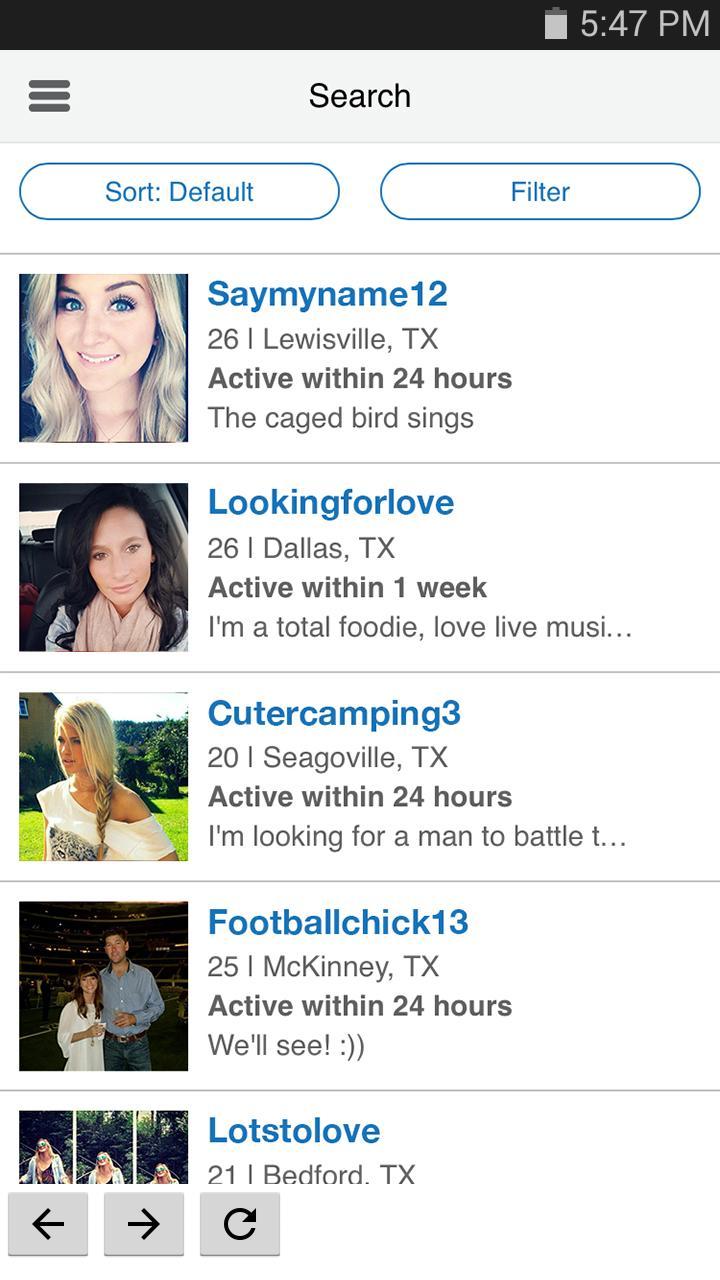The image size is (720, 1280).
Task: Open the hamburger navigation menu
Action: pos(48,95)
